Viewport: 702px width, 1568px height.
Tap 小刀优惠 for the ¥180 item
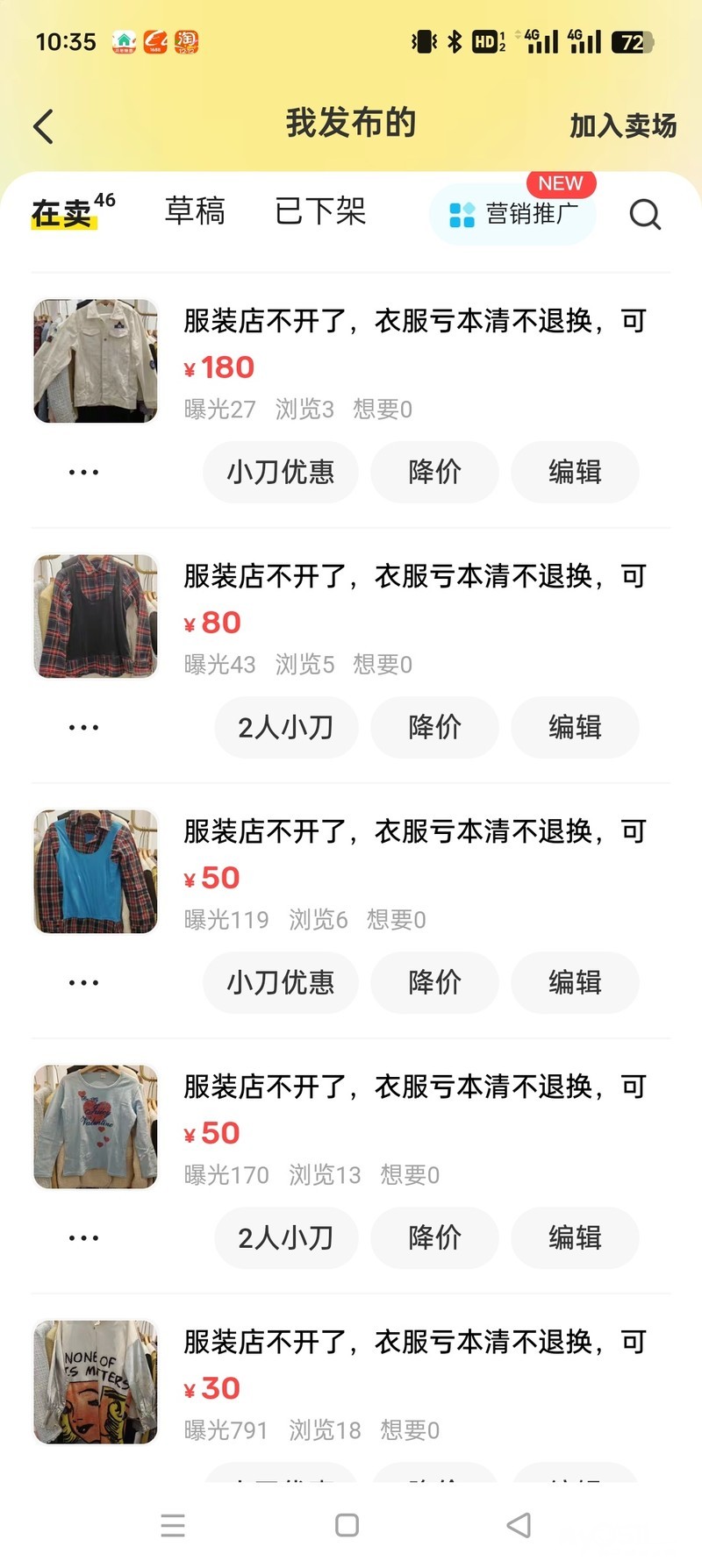pos(281,472)
